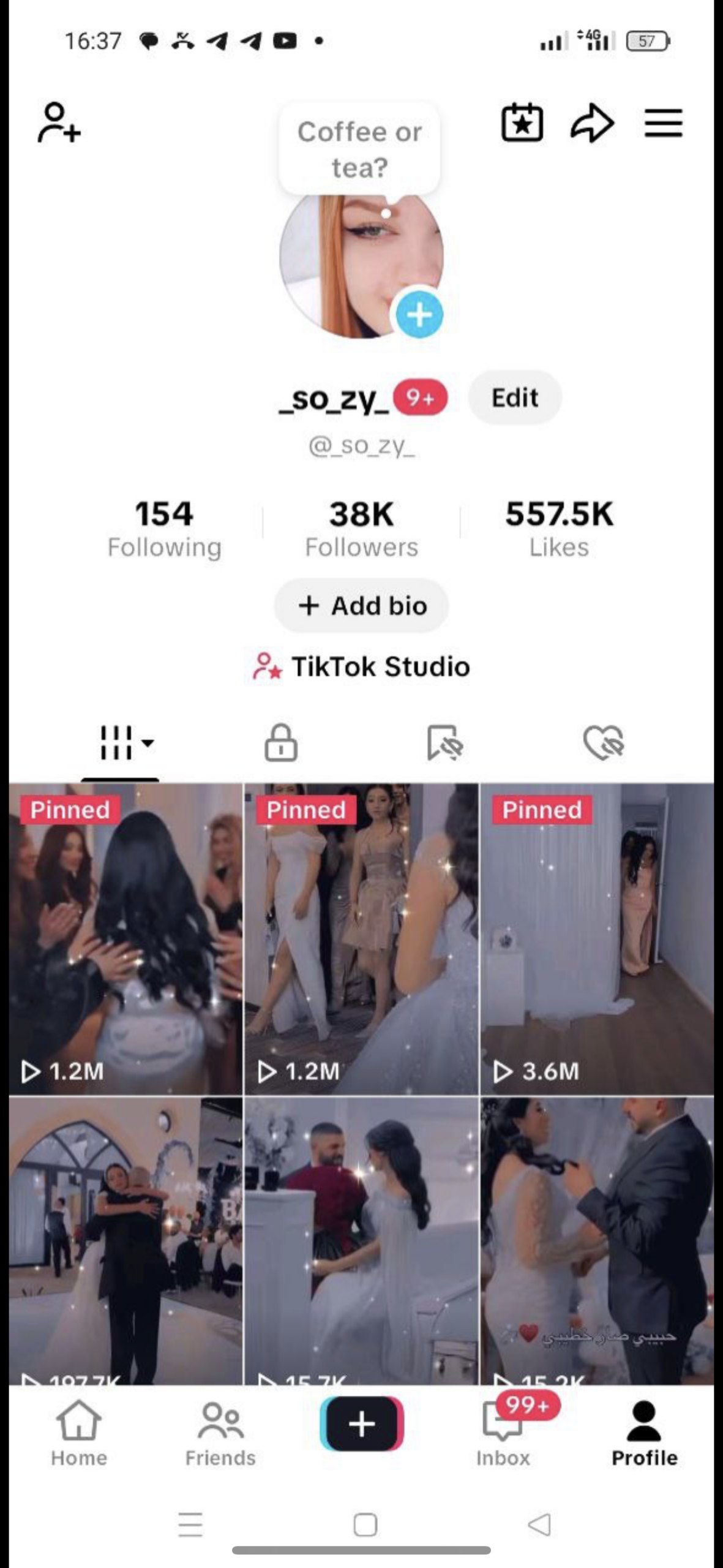Switch to the saved bookmarks tab

tap(444, 743)
